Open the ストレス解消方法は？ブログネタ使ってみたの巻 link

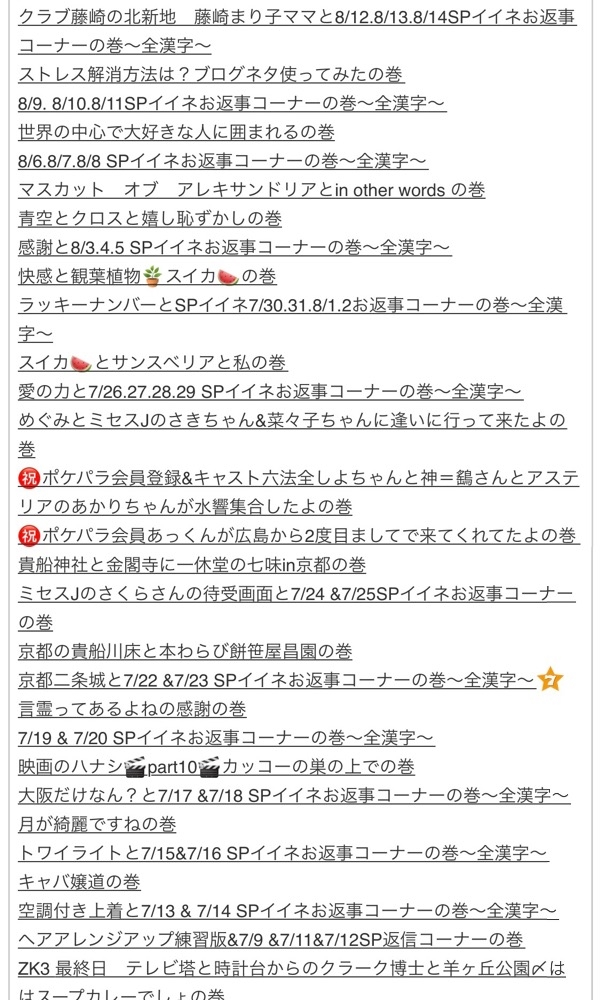click(211, 75)
